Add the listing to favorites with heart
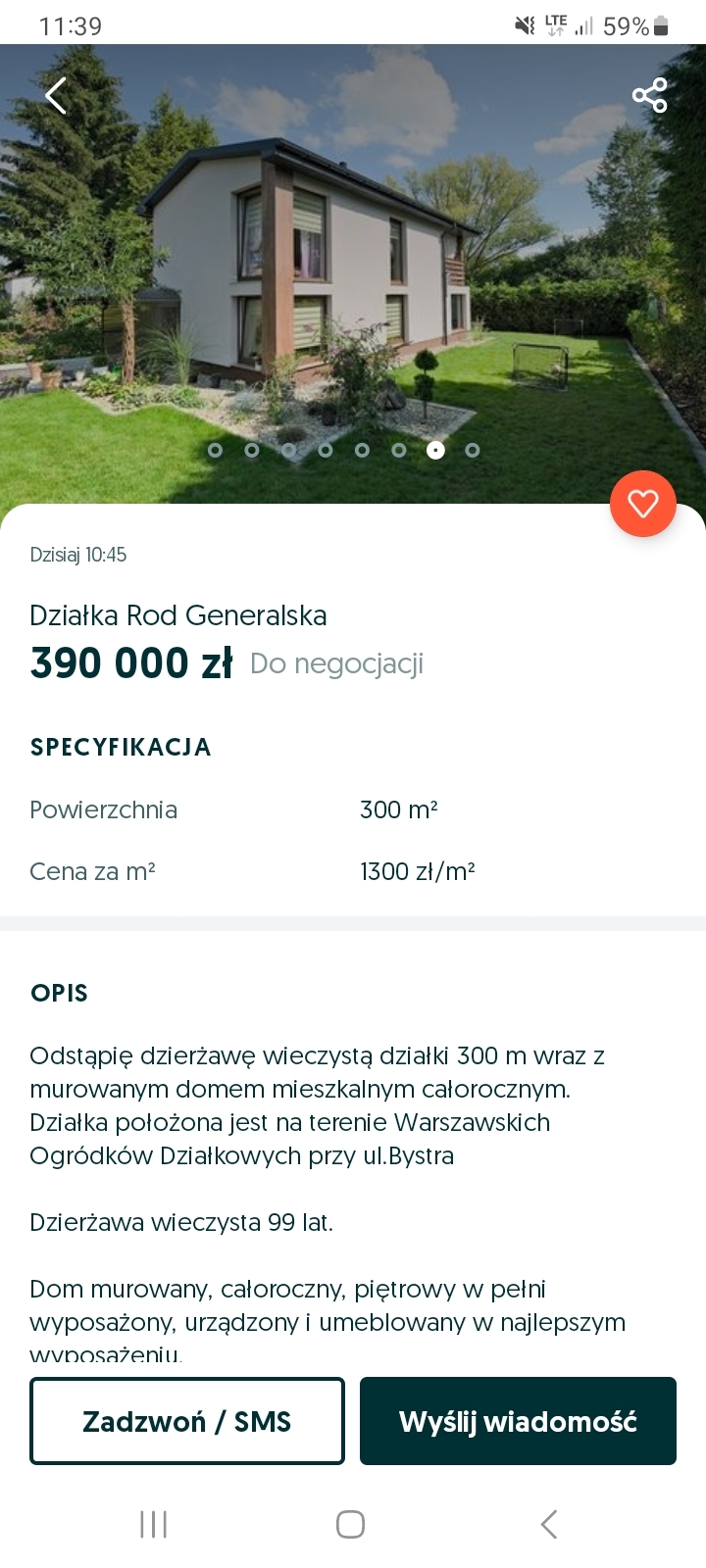Viewport: 706px width, 1568px height. coord(643,504)
